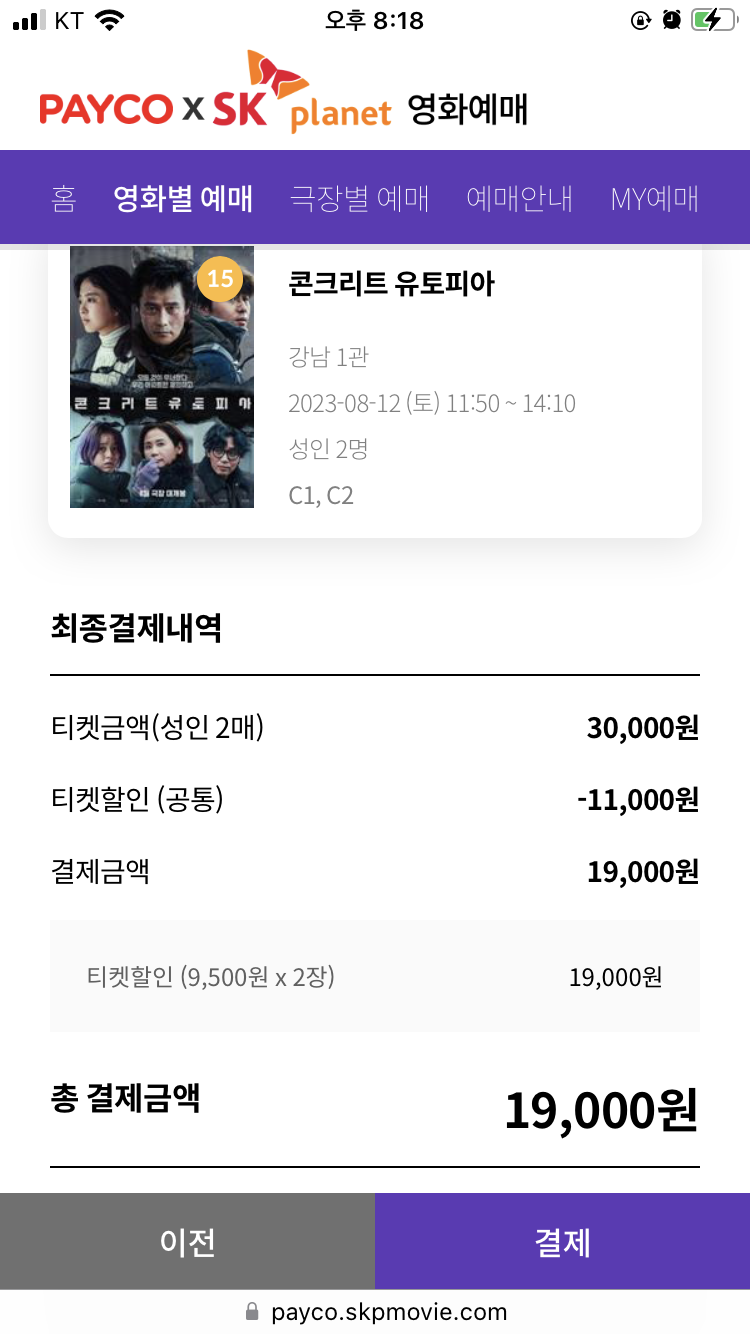Open the MY예매 section
The width and height of the screenshot is (750, 1334).
[656, 198]
